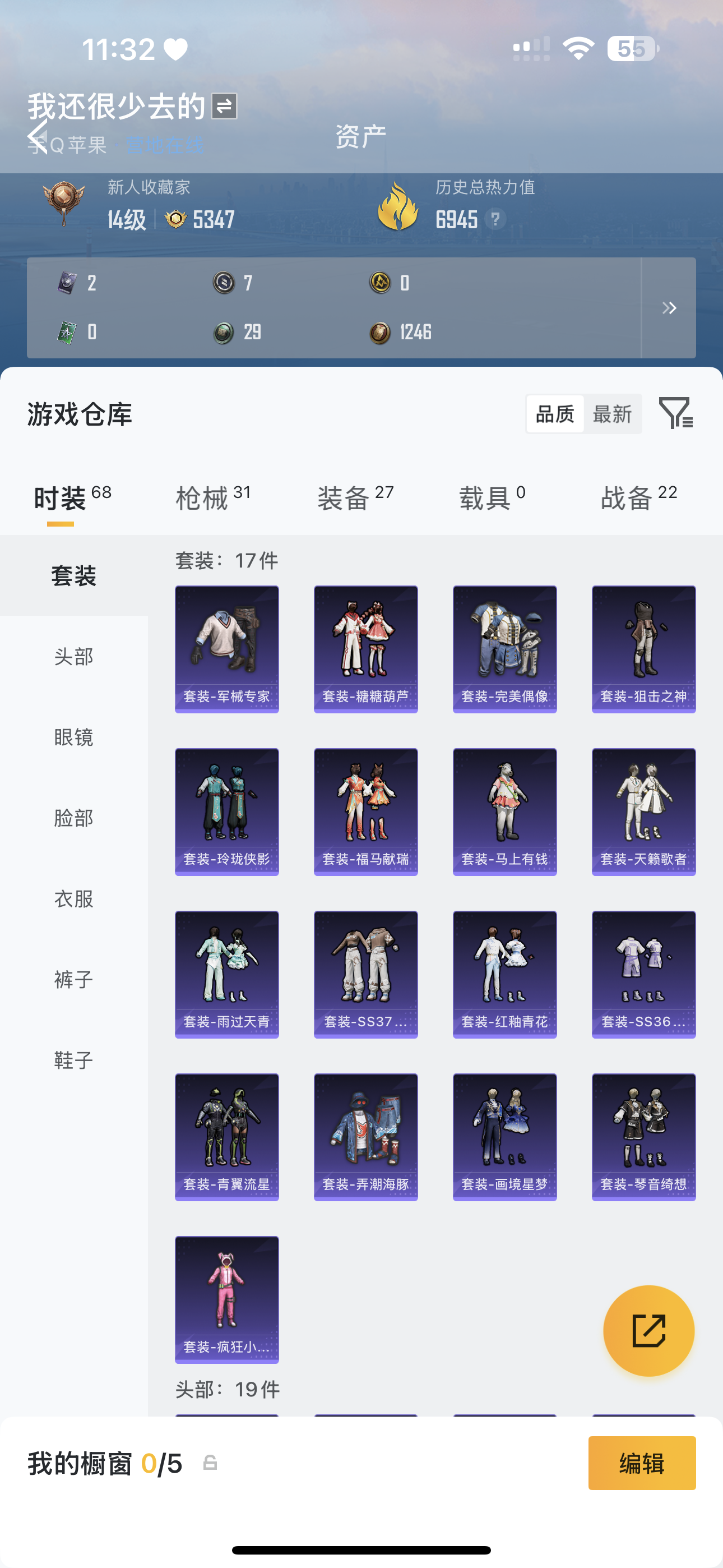The image size is (723, 1568).
Task: Tap 编辑 to edit my showcase
Action: point(641,1463)
